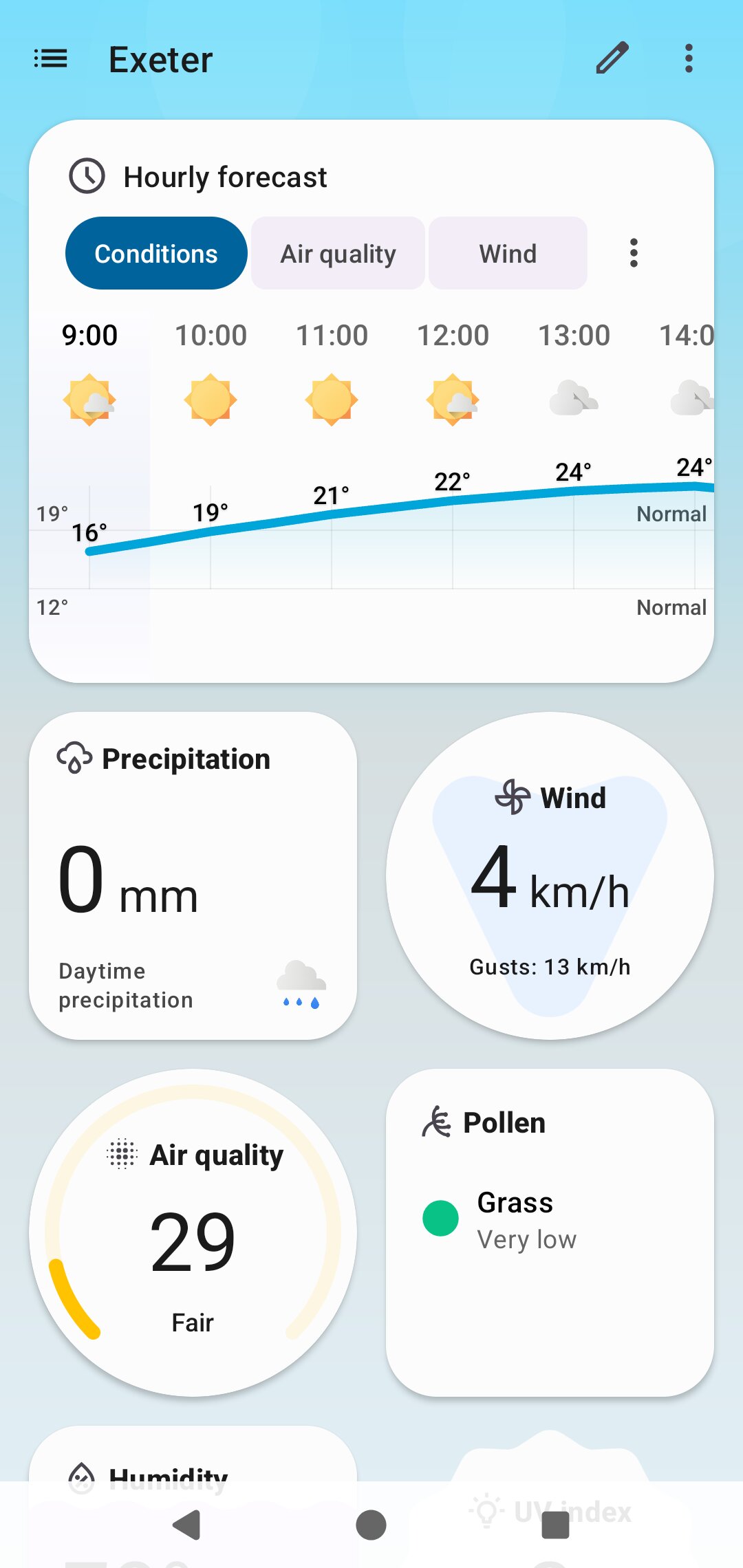Go back using system navigation
Viewport: 743px width, 1568px height.
coord(186,1525)
